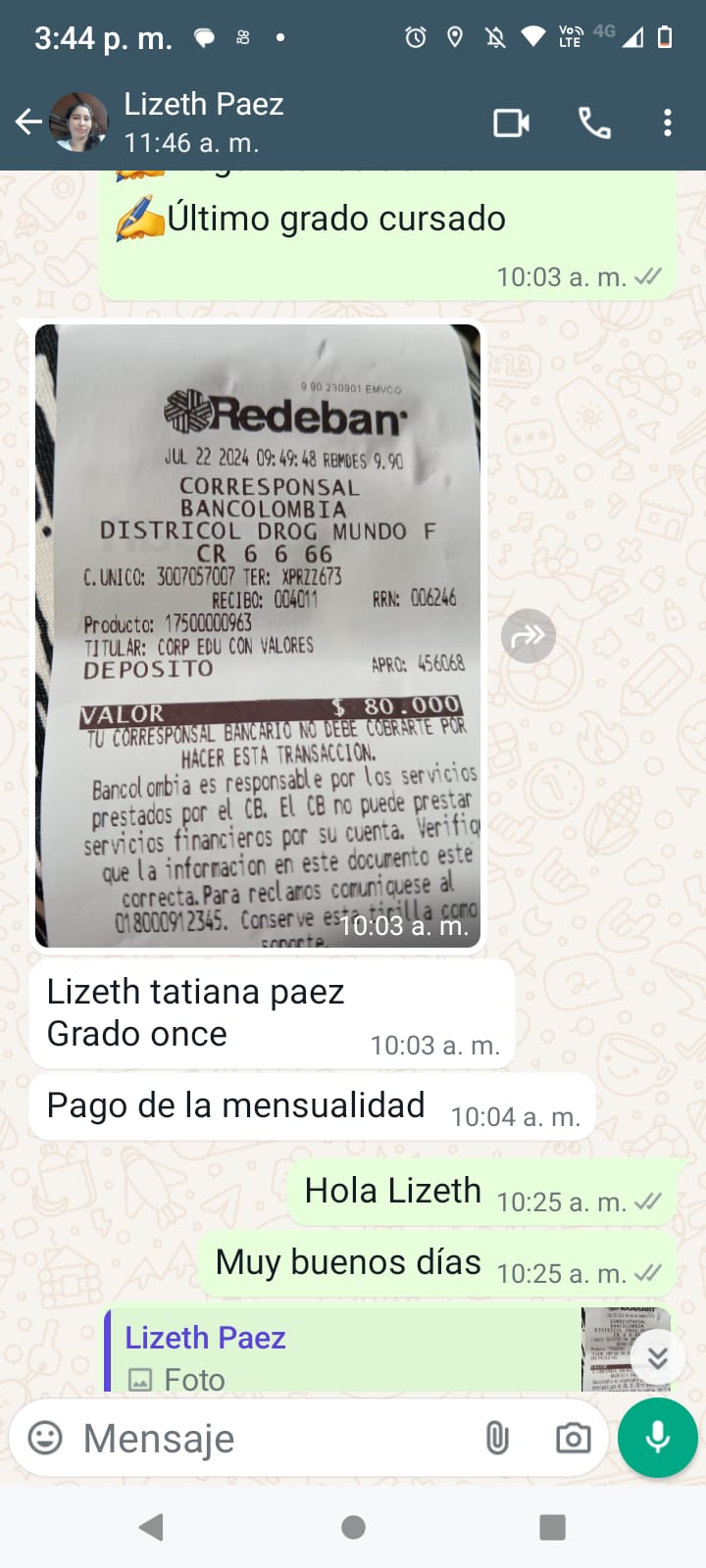Jump to the latest messages

tap(657, 1357)
